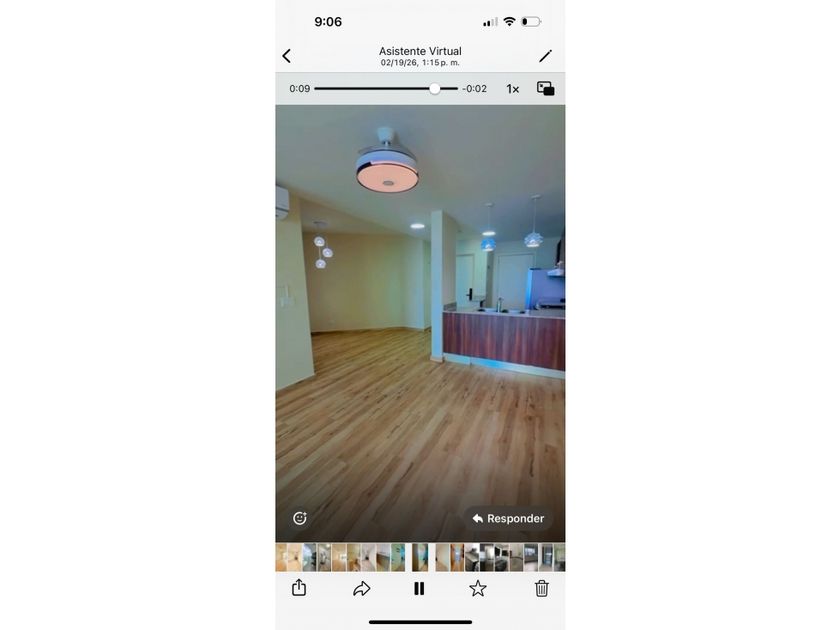This screenshot has width=840, height=630.
Task: Tap the Responder button
Action: click(508, 519)
